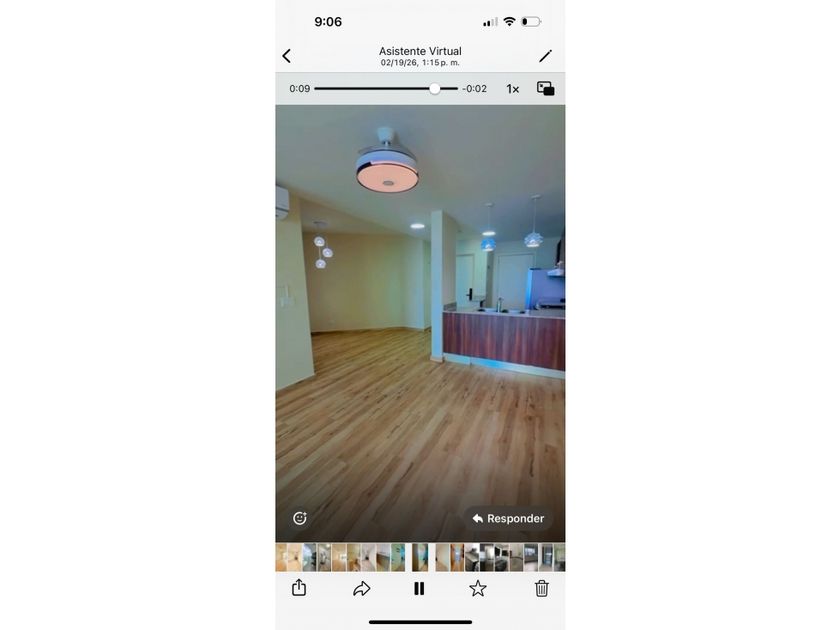This screenshot has width=840, height=630.
Task: Tap the Responder button
Action: click(508, 519)
